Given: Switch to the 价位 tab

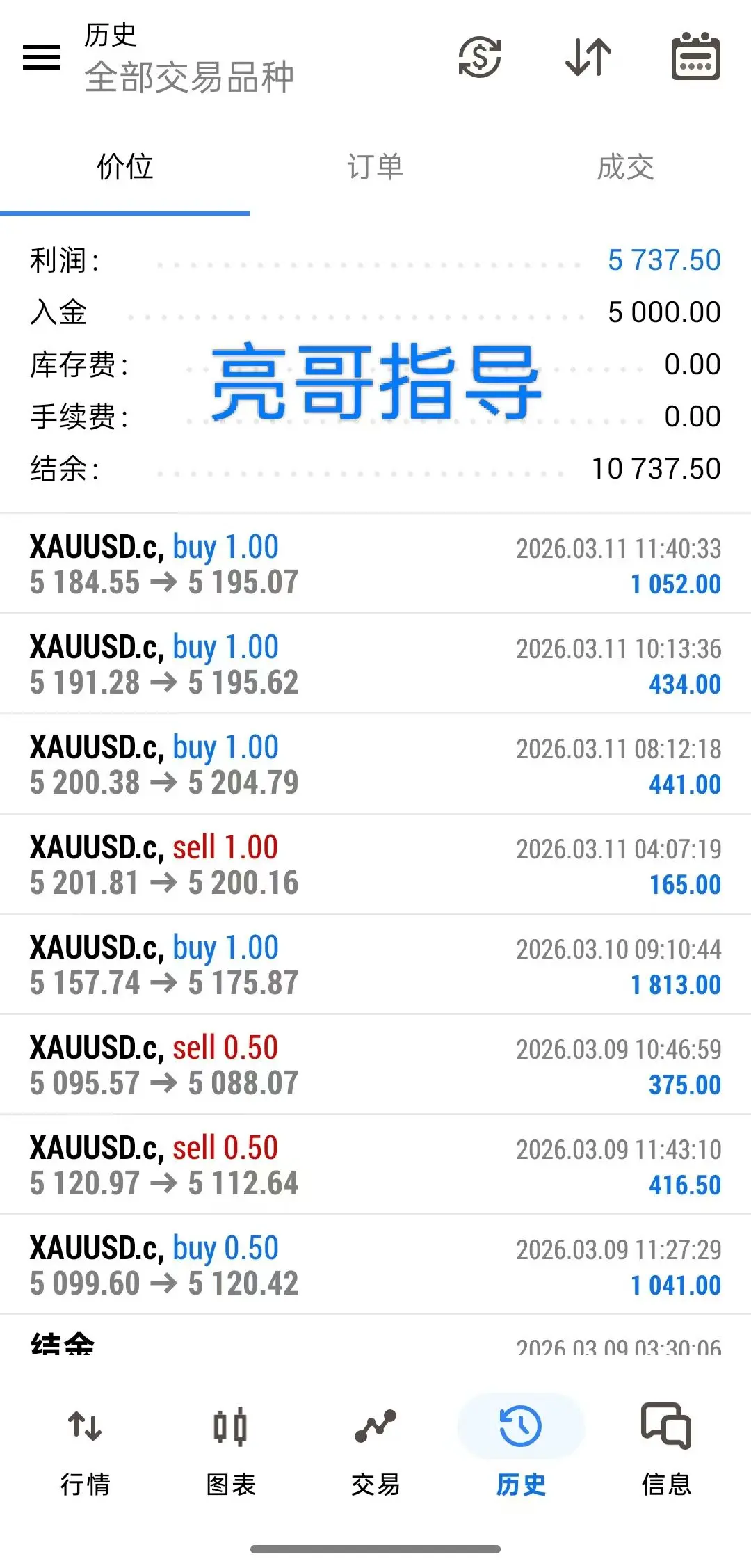Looking at the screenshot, I should tap(125, 168).
